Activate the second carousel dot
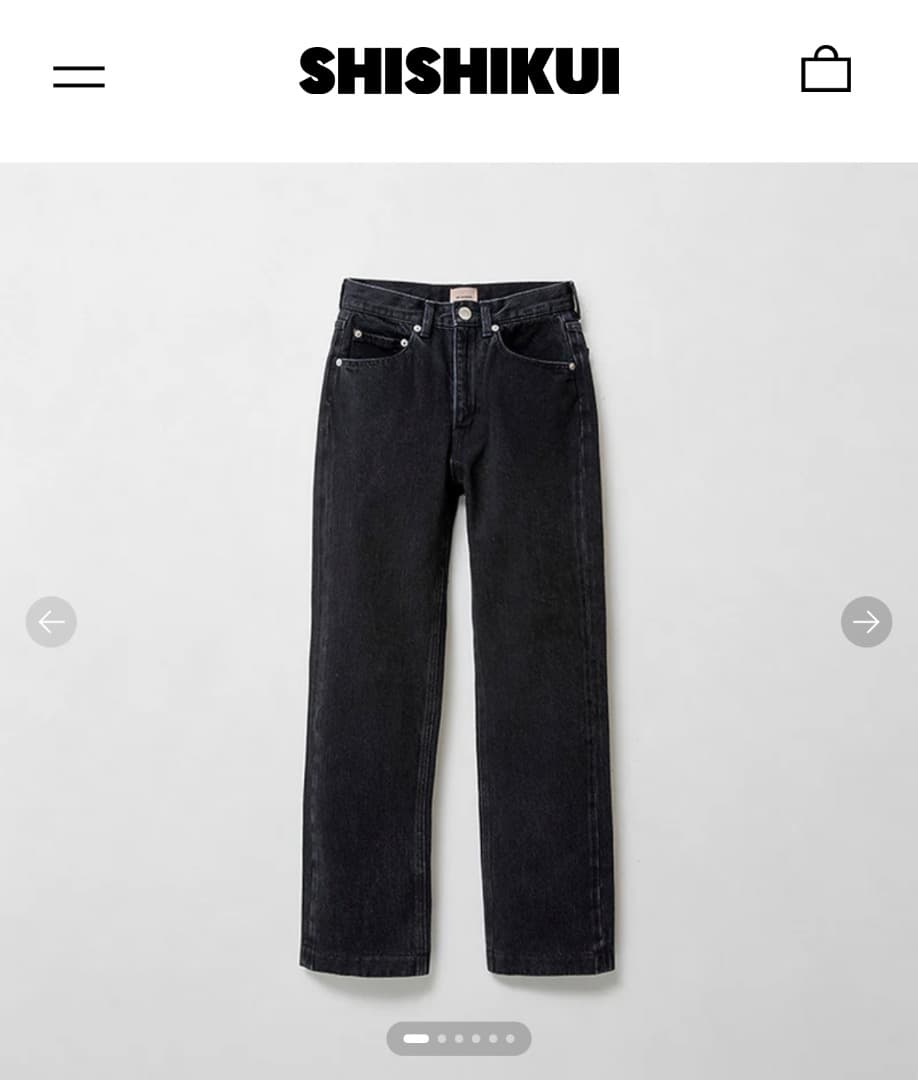The image size is (918, 1080). pyautogui.click(x=443, y=1039)
